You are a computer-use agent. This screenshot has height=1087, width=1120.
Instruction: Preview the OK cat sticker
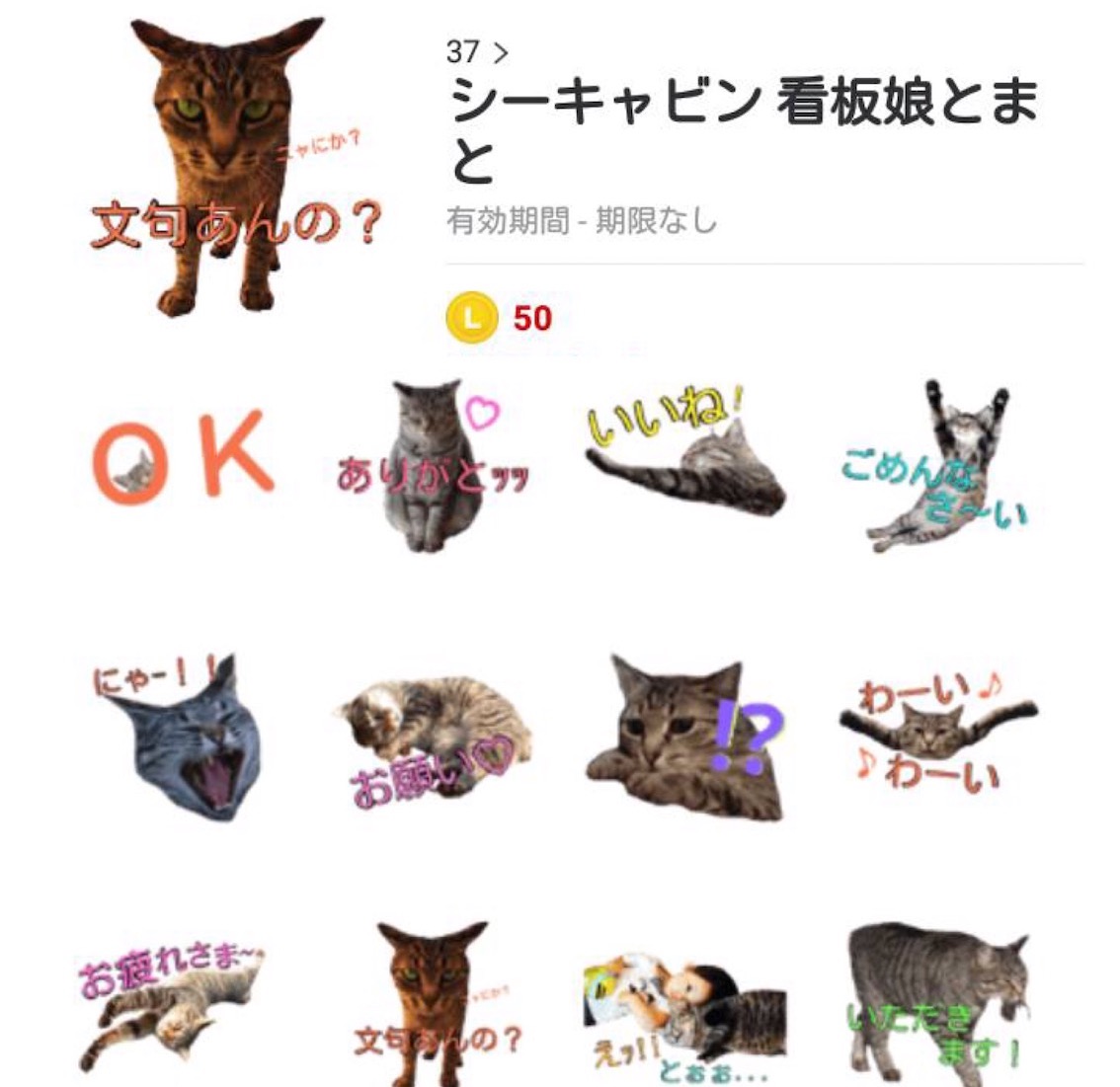point(184,458)
